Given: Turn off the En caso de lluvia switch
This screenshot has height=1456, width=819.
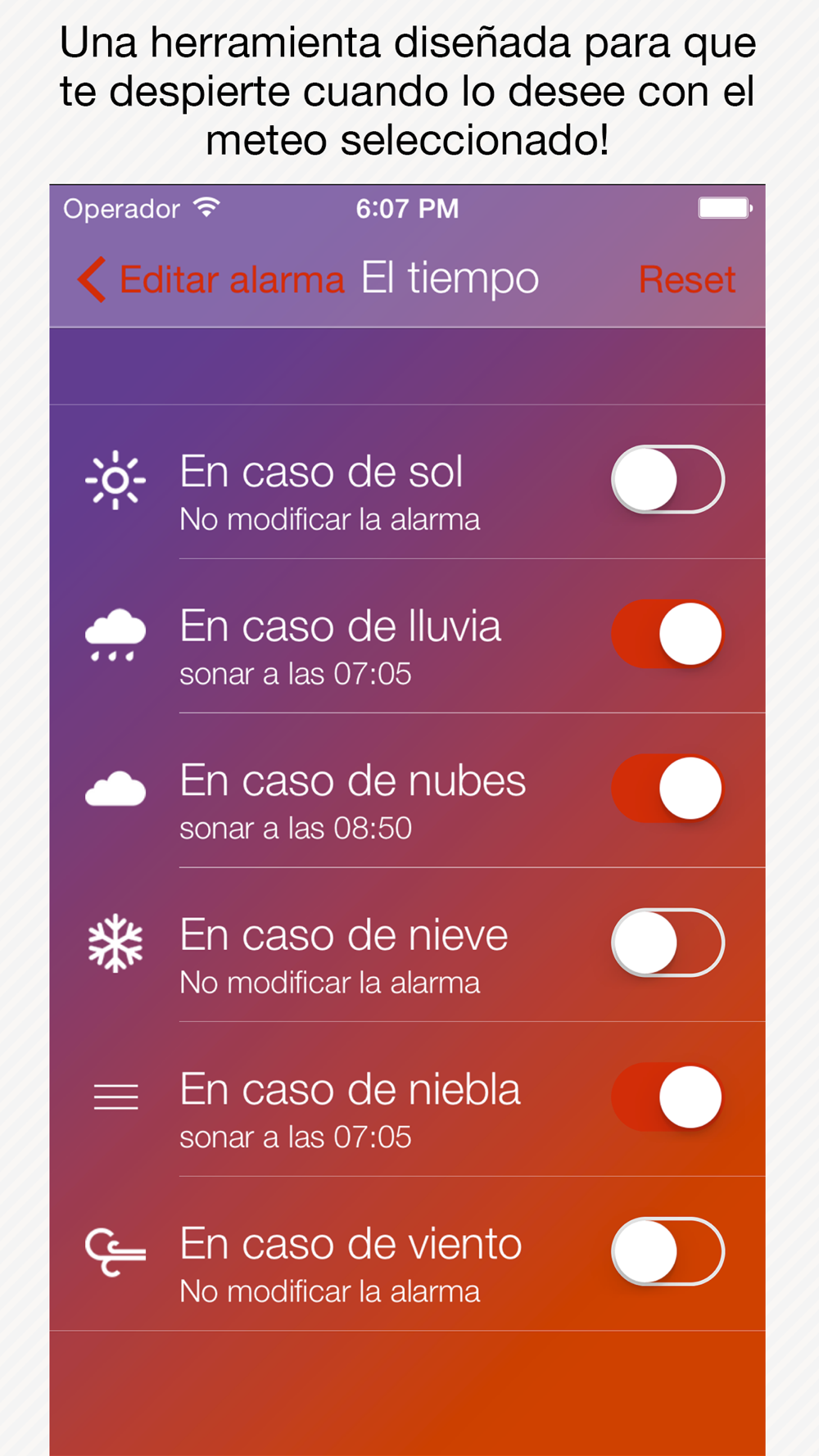Looking at the screenshot, I should (x=667, y=634).
